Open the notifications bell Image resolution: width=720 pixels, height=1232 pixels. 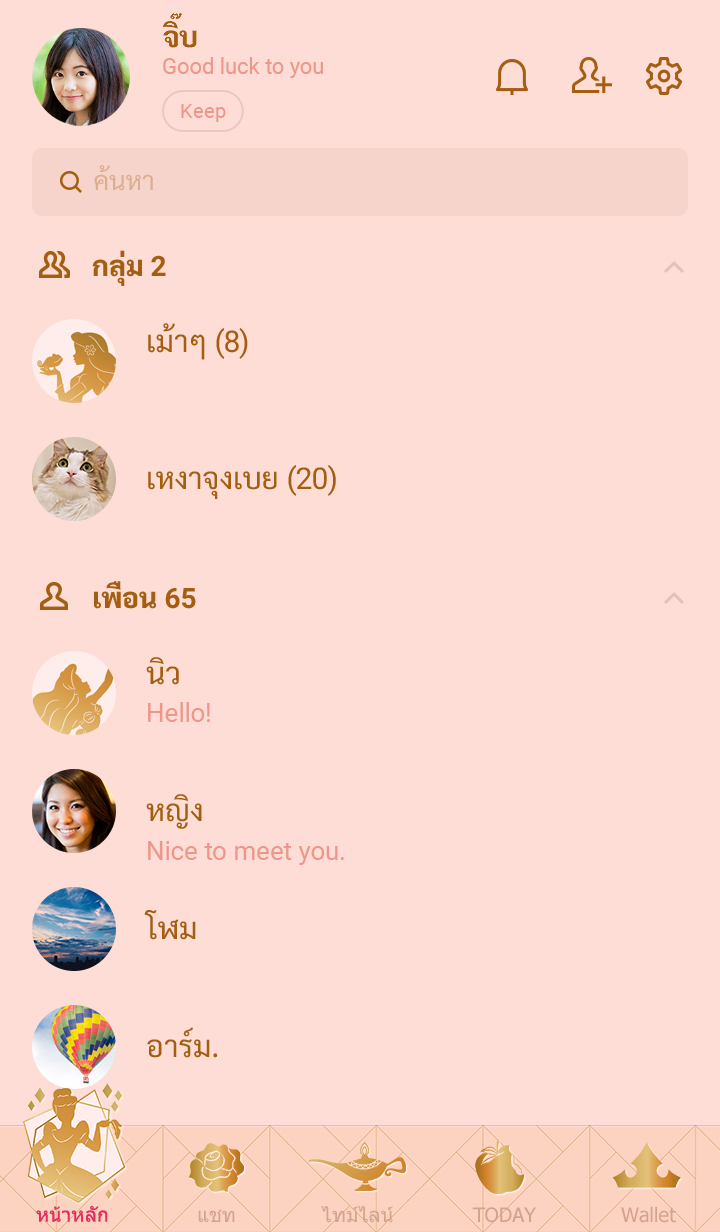click(512, 77)
